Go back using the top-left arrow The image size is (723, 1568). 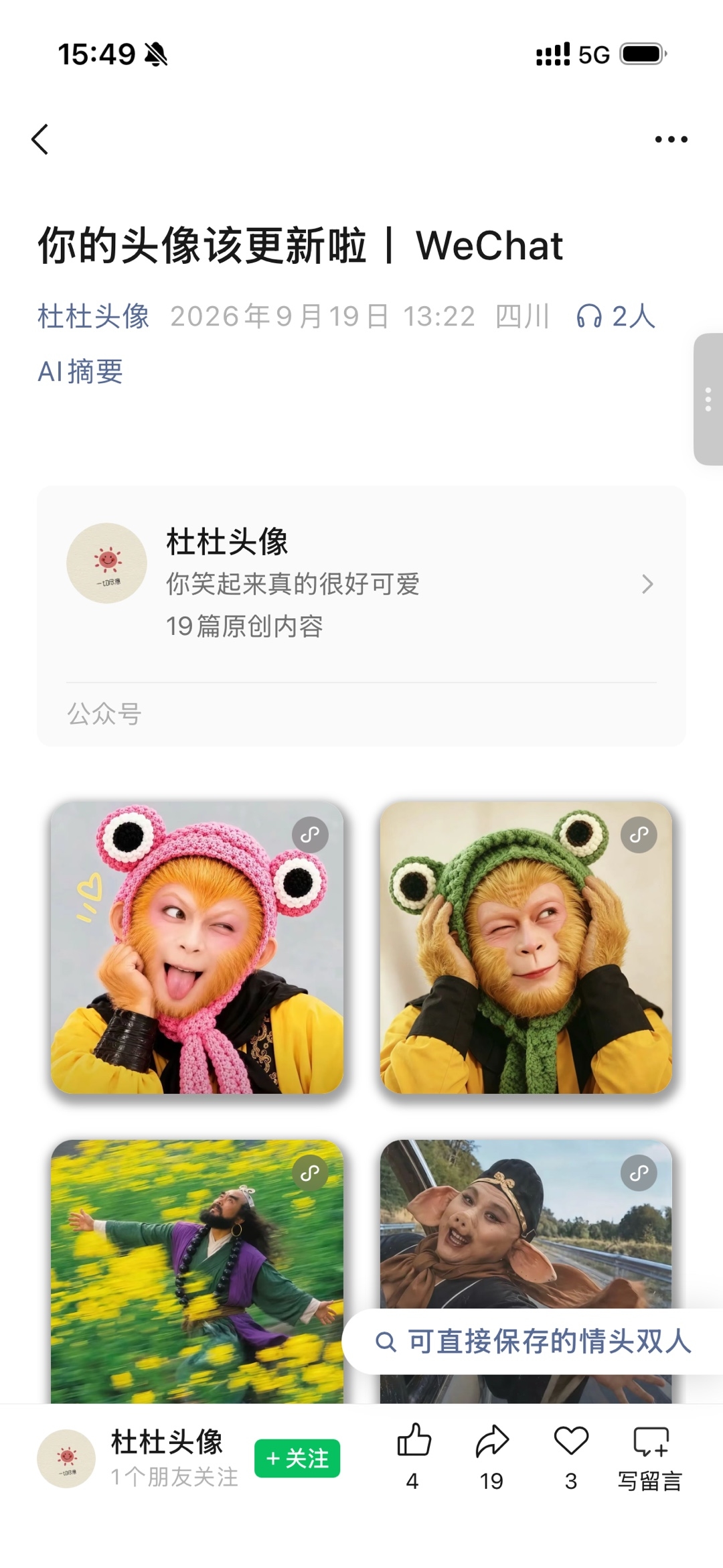click(40, 139)
